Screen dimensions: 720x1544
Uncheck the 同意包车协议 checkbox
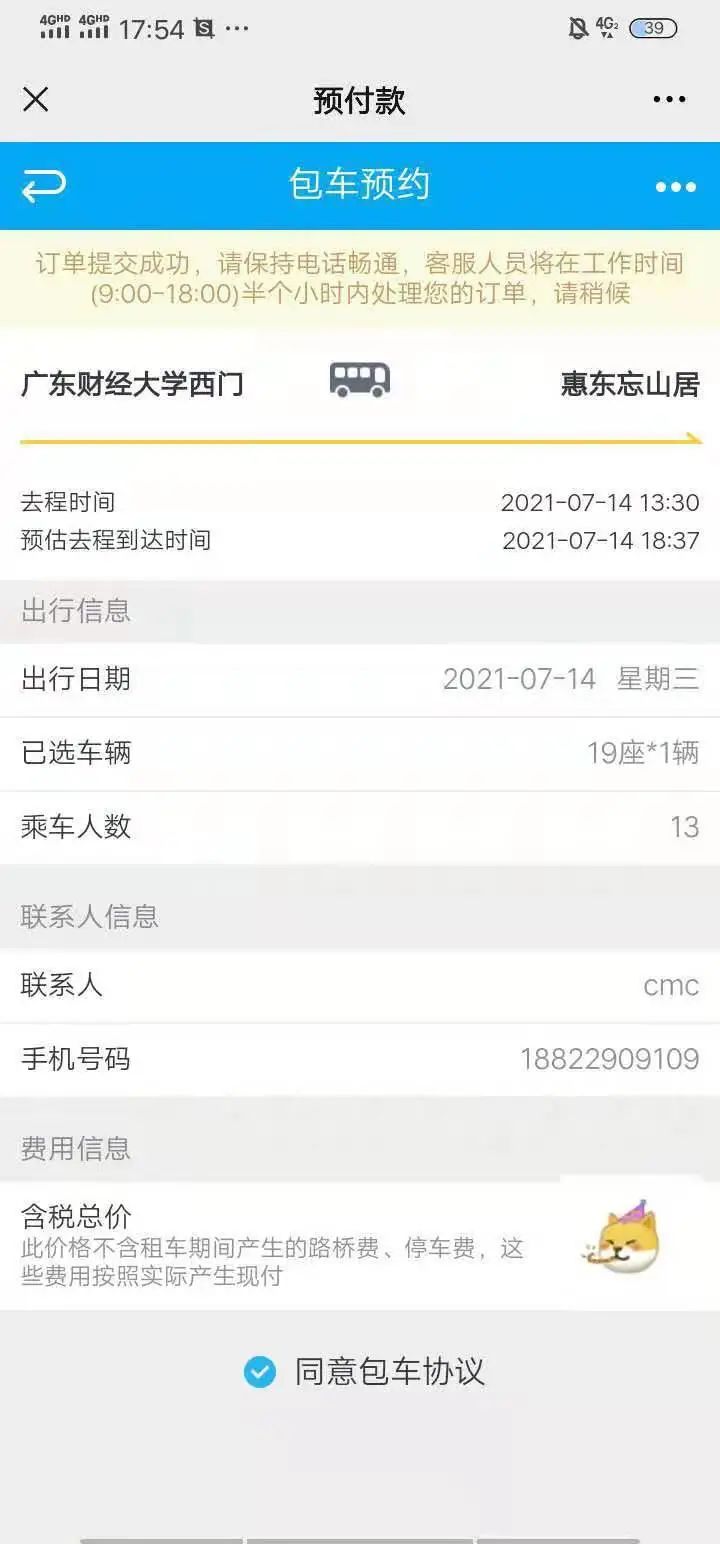pyautogui.click(x=260, y=1372)
